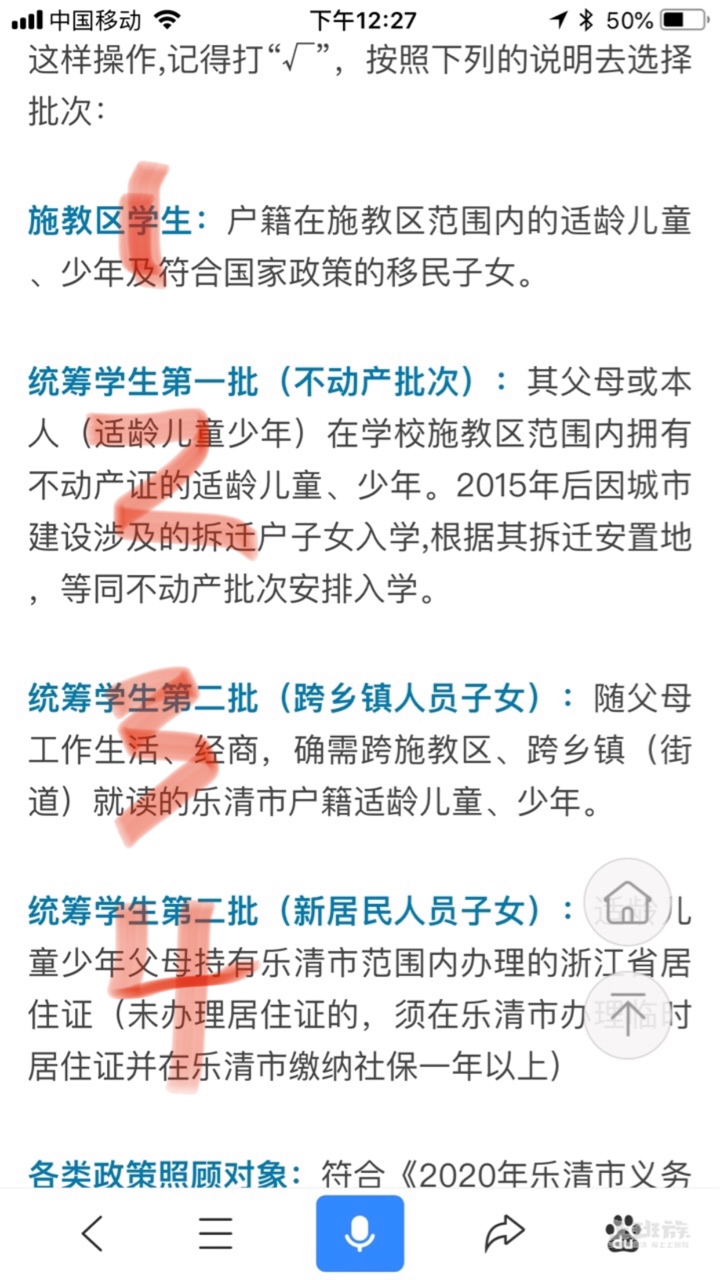Open the browser menu

click(x=215, y=1234)
